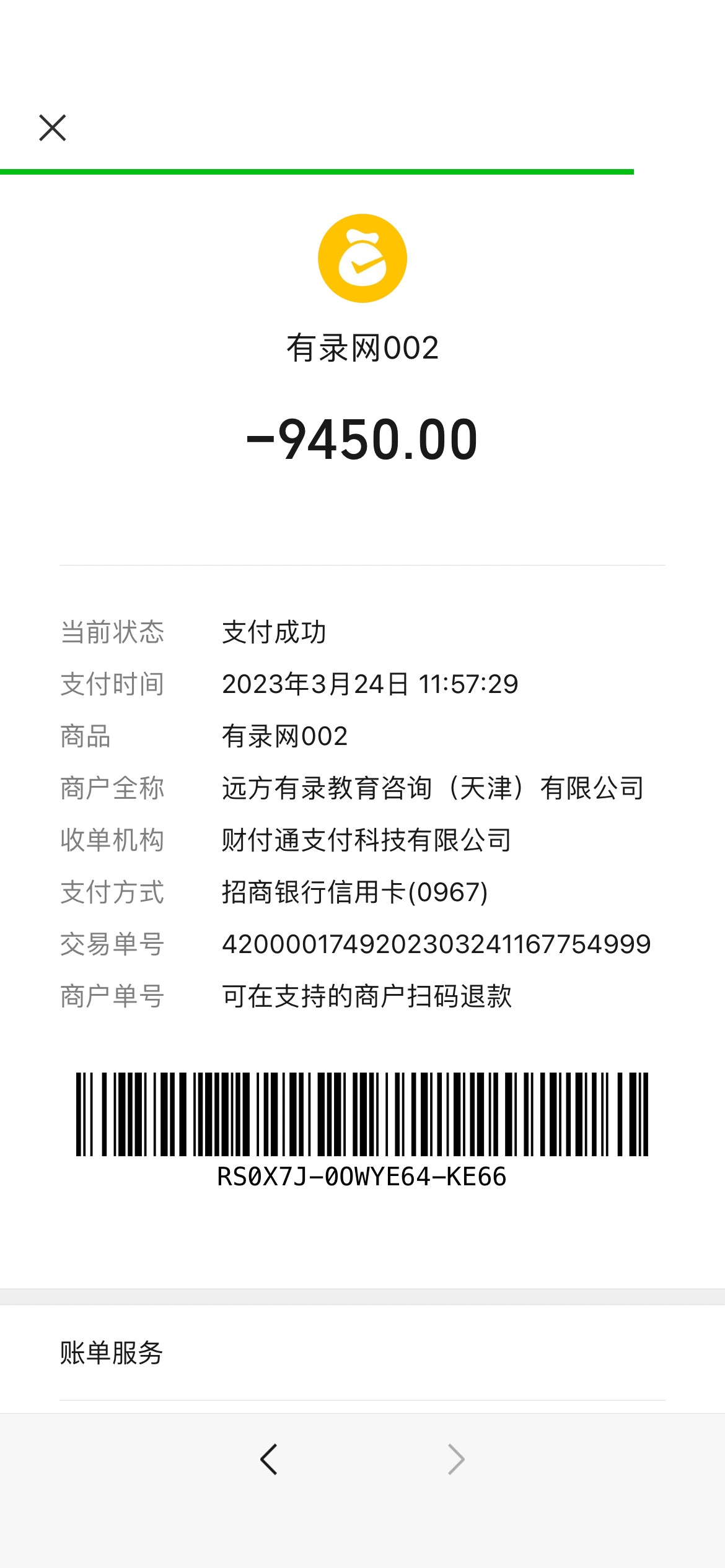Close the payment details page

pos(53,128)
